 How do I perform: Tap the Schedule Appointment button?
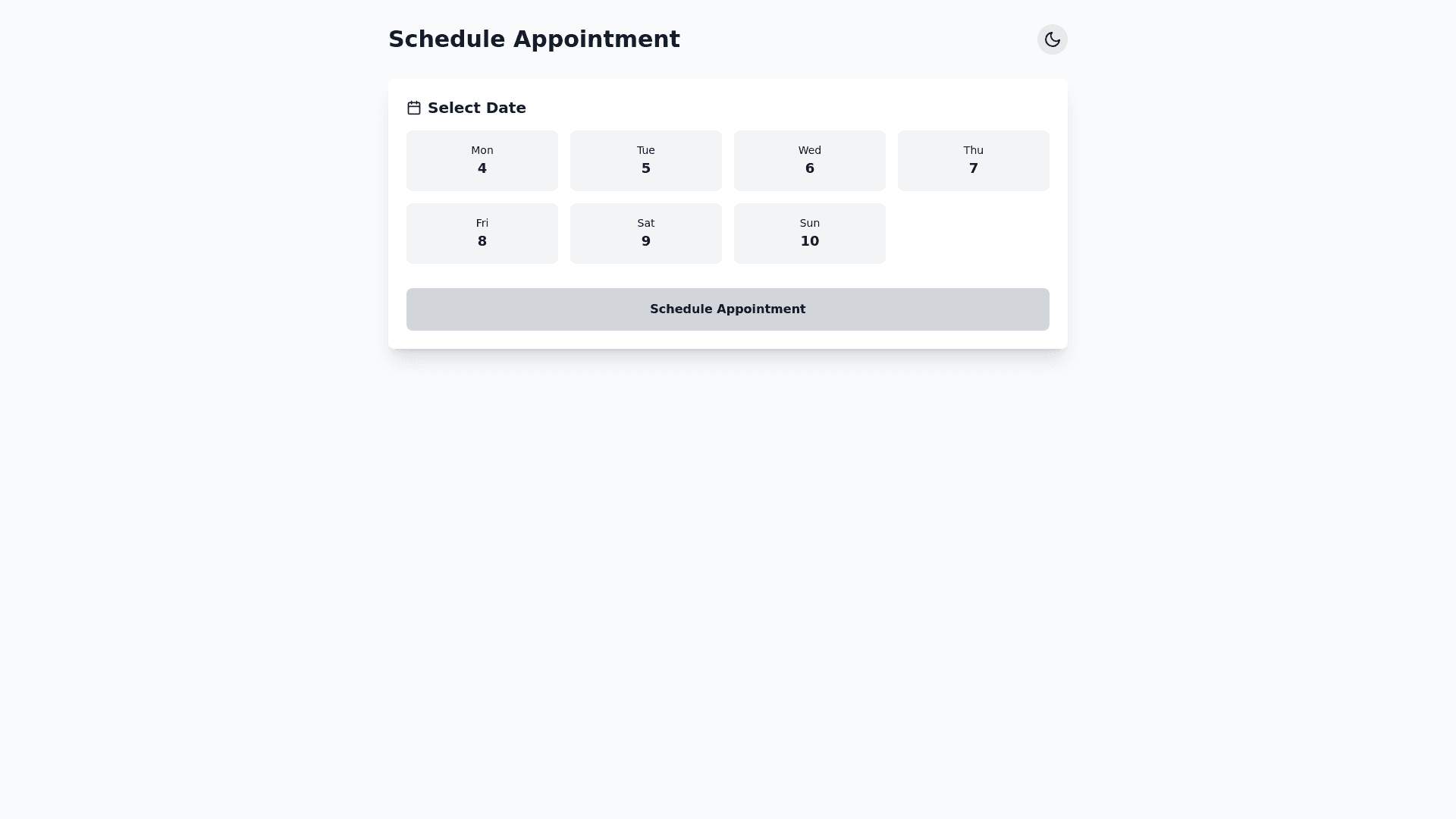click(727, 309)
